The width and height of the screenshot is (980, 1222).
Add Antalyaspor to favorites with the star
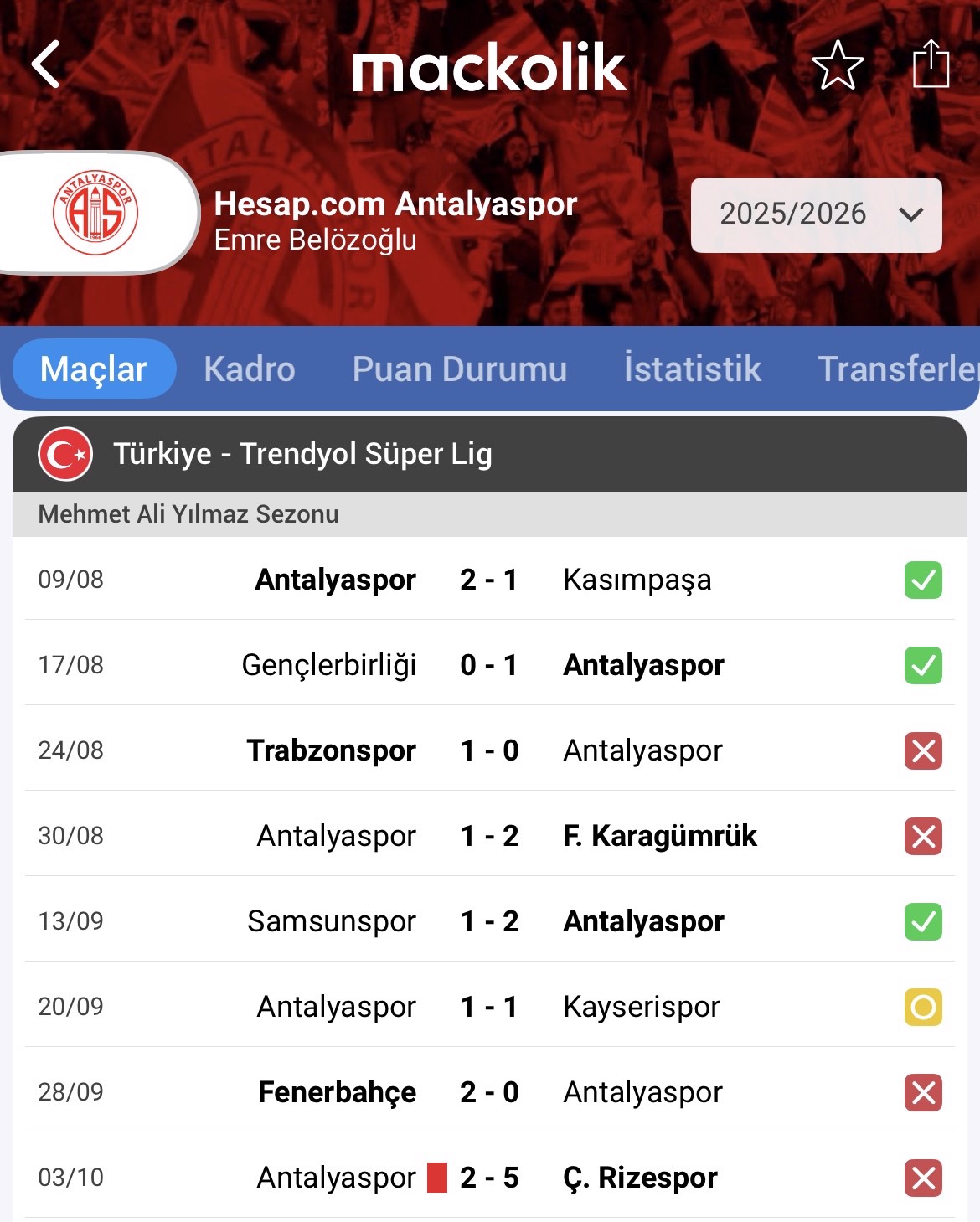(x=838, y=64)
